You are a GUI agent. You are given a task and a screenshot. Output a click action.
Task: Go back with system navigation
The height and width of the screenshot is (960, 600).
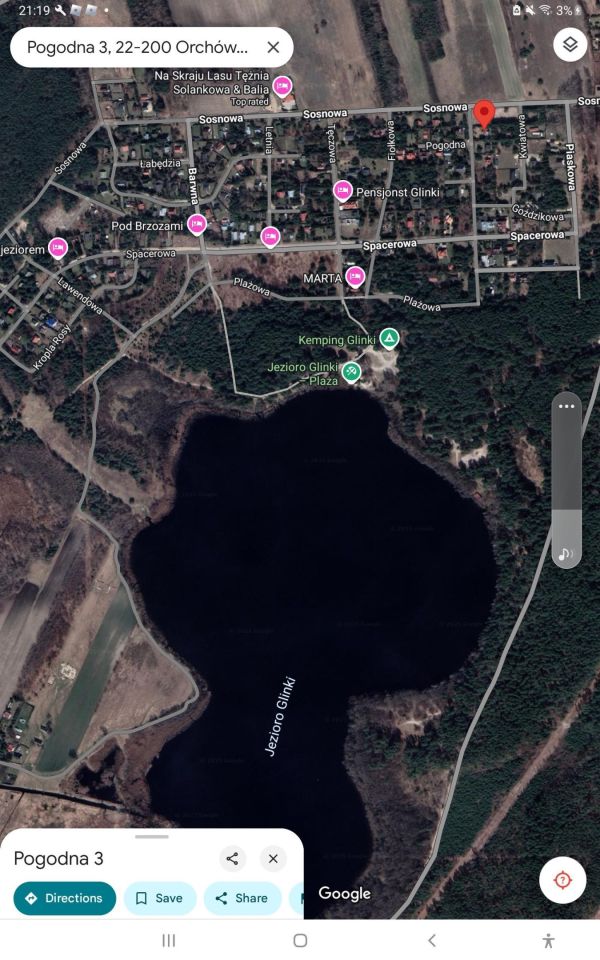(x=431, y=940)
